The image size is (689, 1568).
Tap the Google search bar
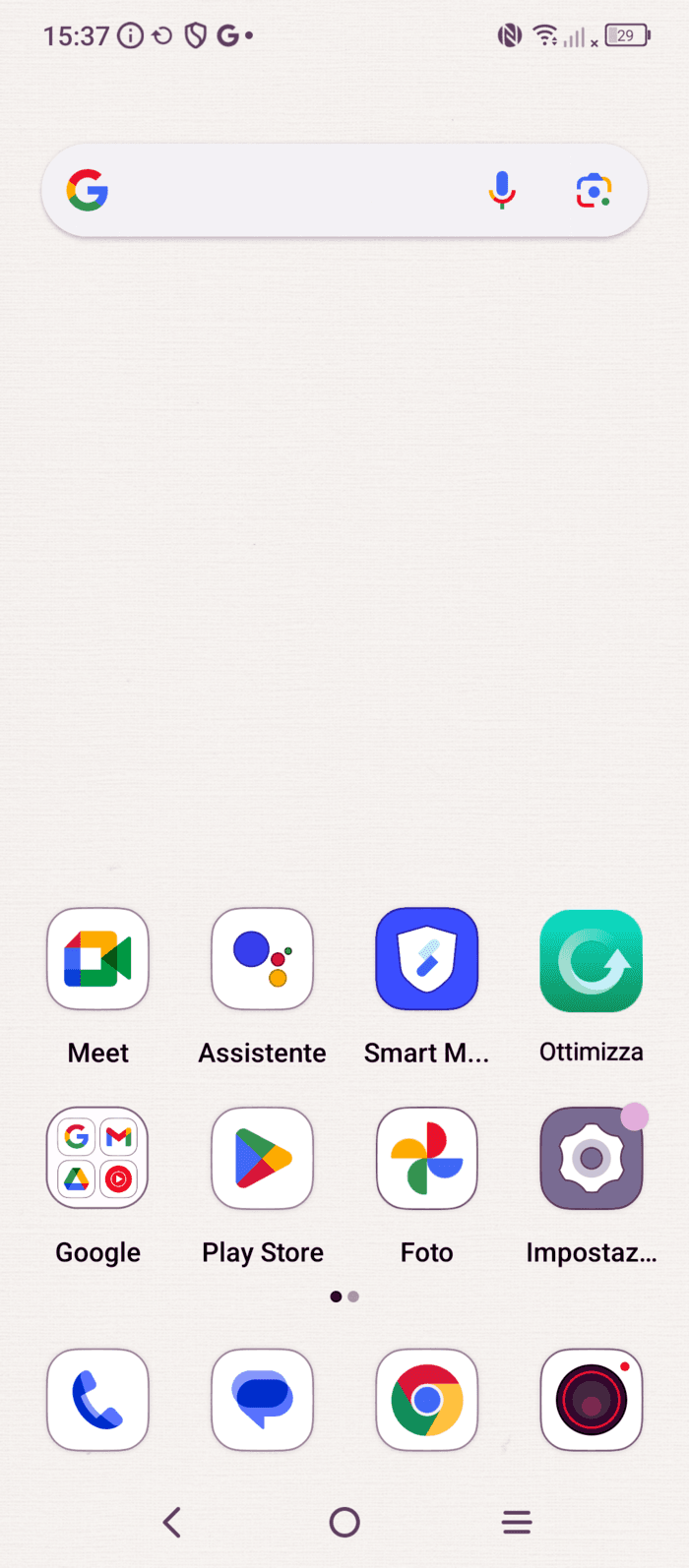coord(295,191)
